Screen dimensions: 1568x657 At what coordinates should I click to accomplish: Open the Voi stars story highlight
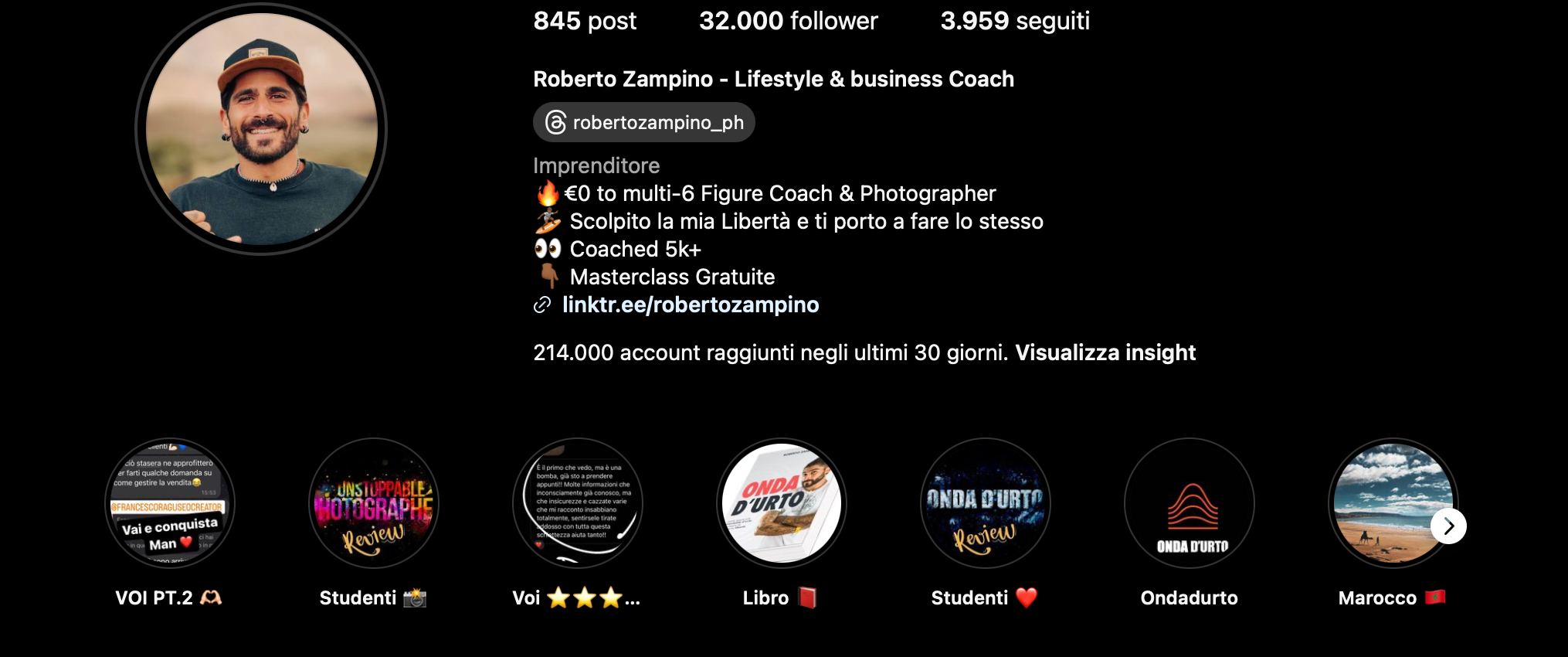(578, 503)
